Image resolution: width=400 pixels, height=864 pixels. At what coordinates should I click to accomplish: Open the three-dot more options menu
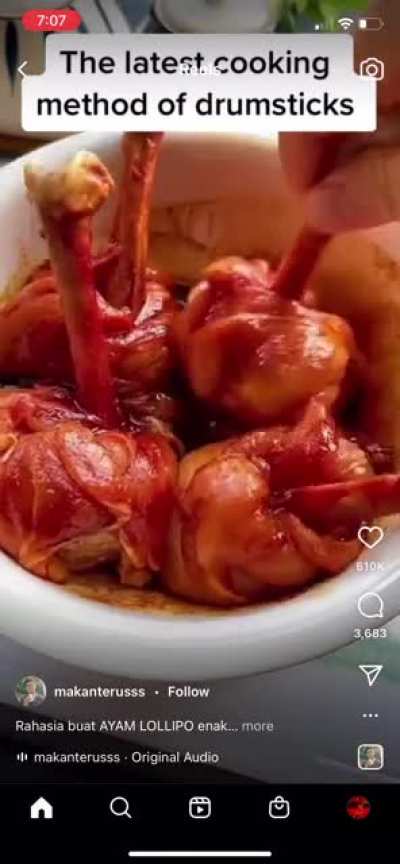point(370,716)
